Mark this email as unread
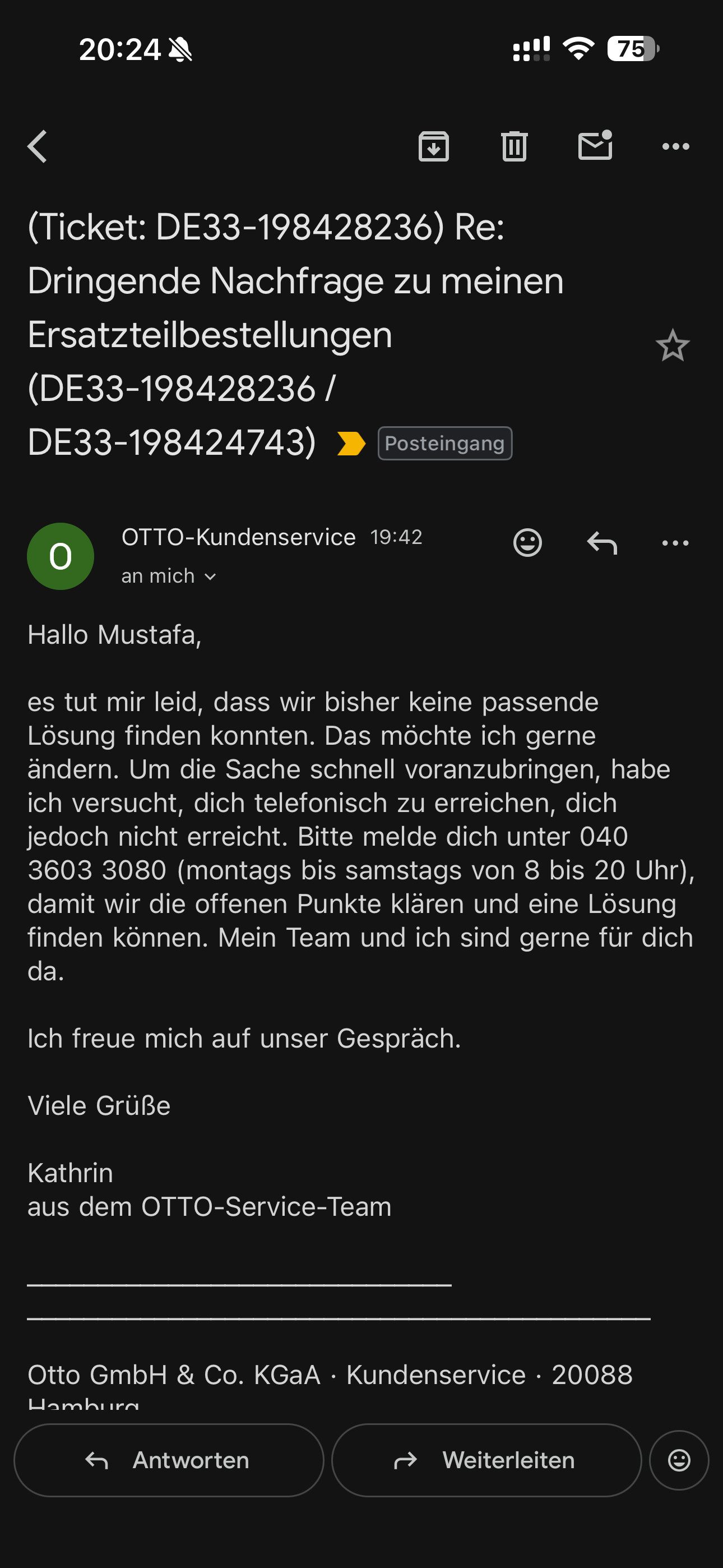Image resolution: width=723 pixels, height=1568 pixels. 595,146
